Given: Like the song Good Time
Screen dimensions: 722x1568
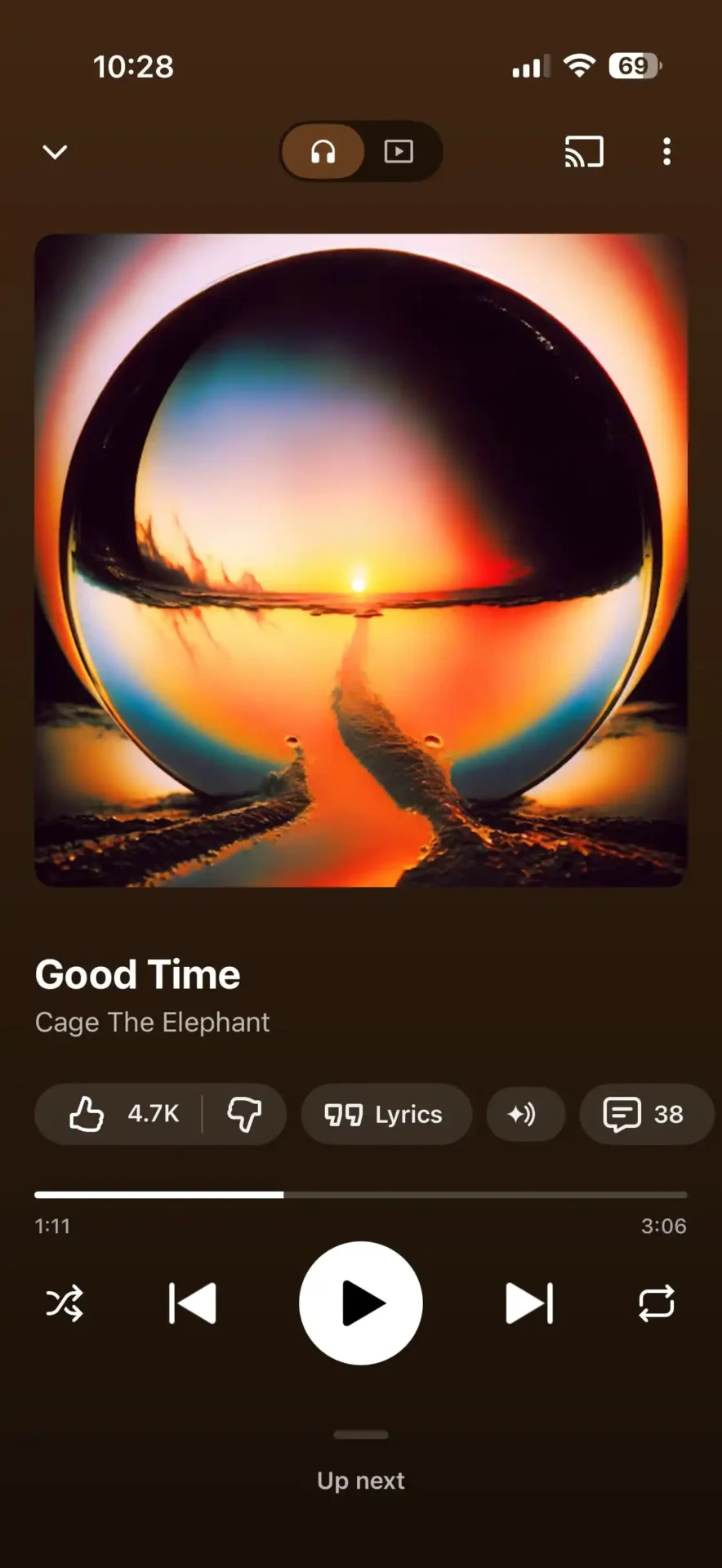Looking at the screenshot, I should [x=87, y=1114].
